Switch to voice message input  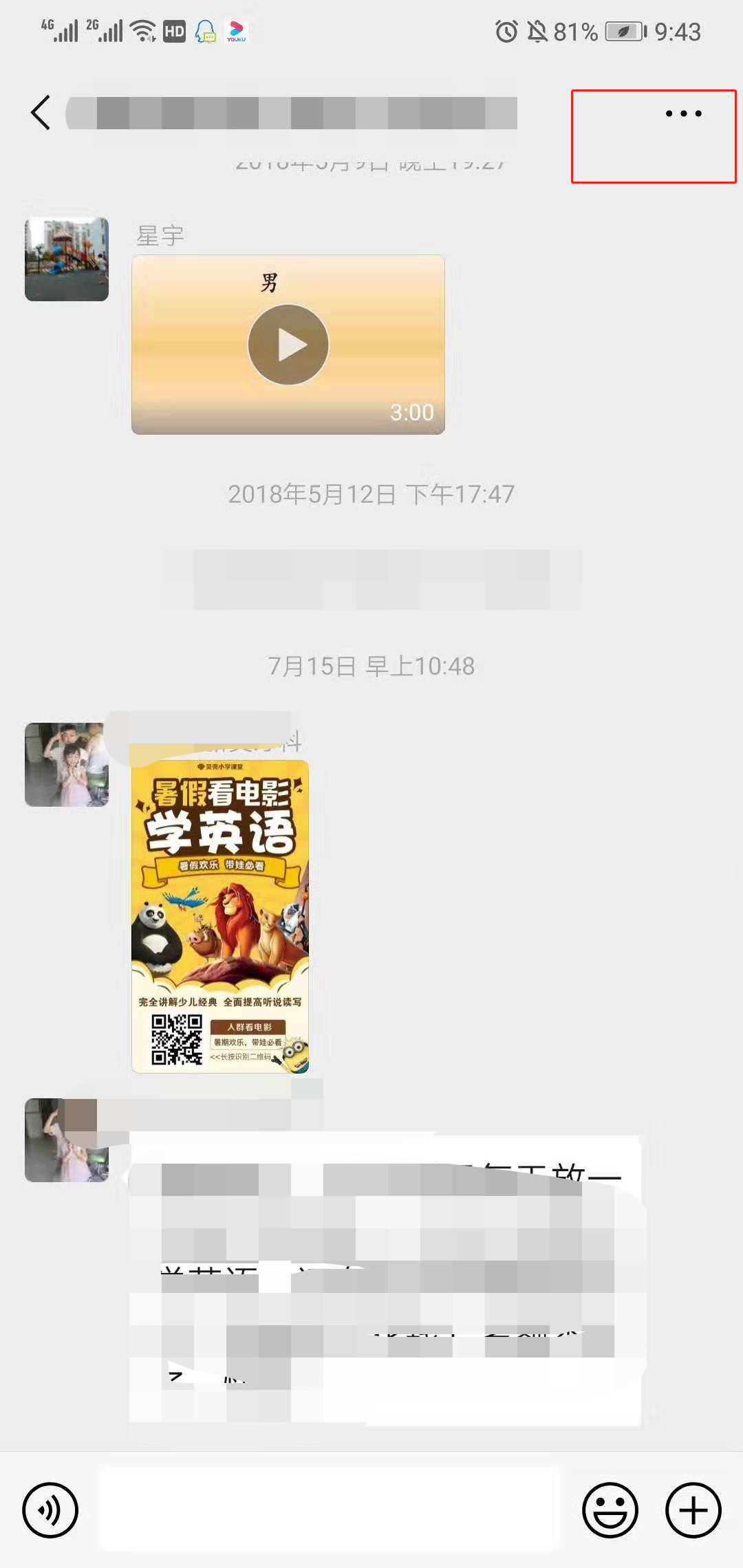tap(50, 1510)
